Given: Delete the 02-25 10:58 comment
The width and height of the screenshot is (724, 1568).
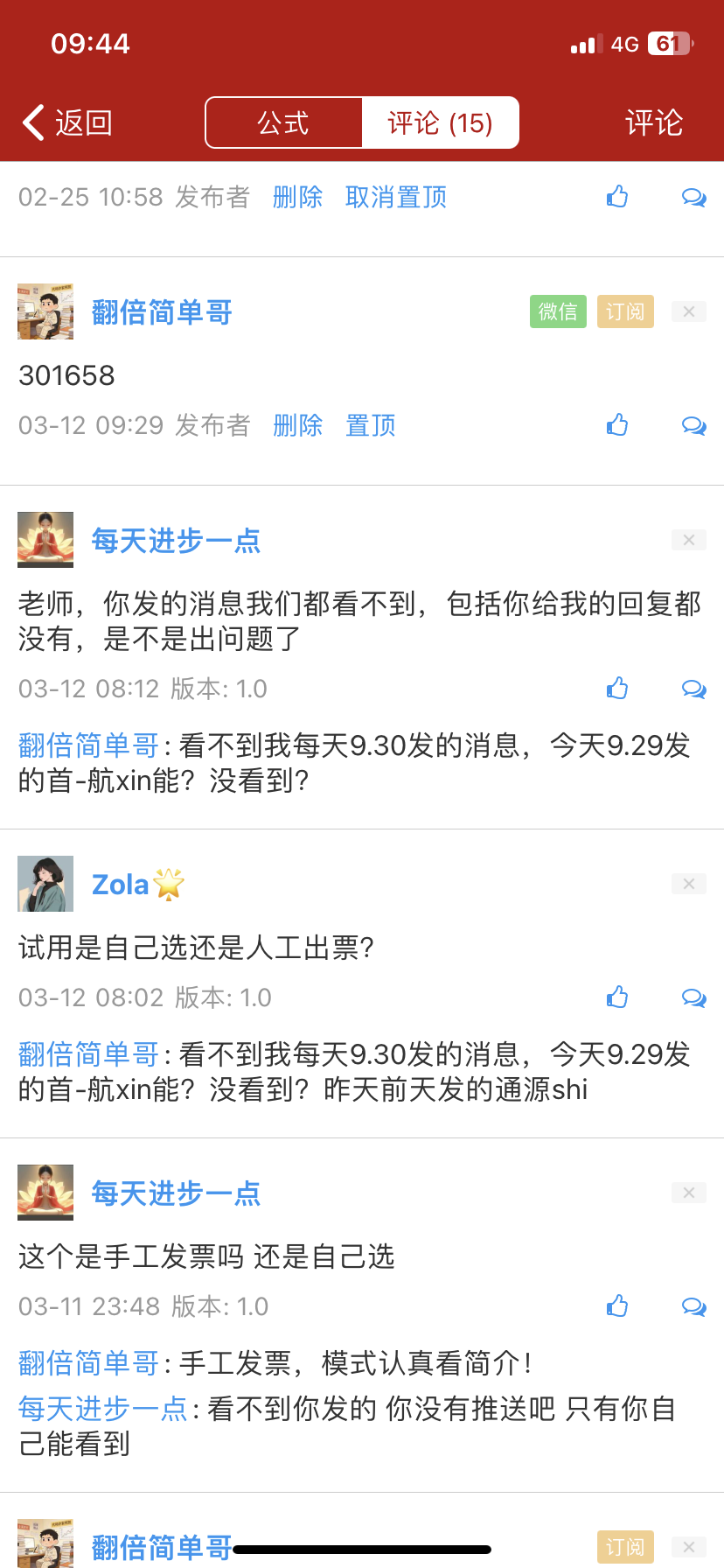Looking at the screenshot, I should click(297, 198).
